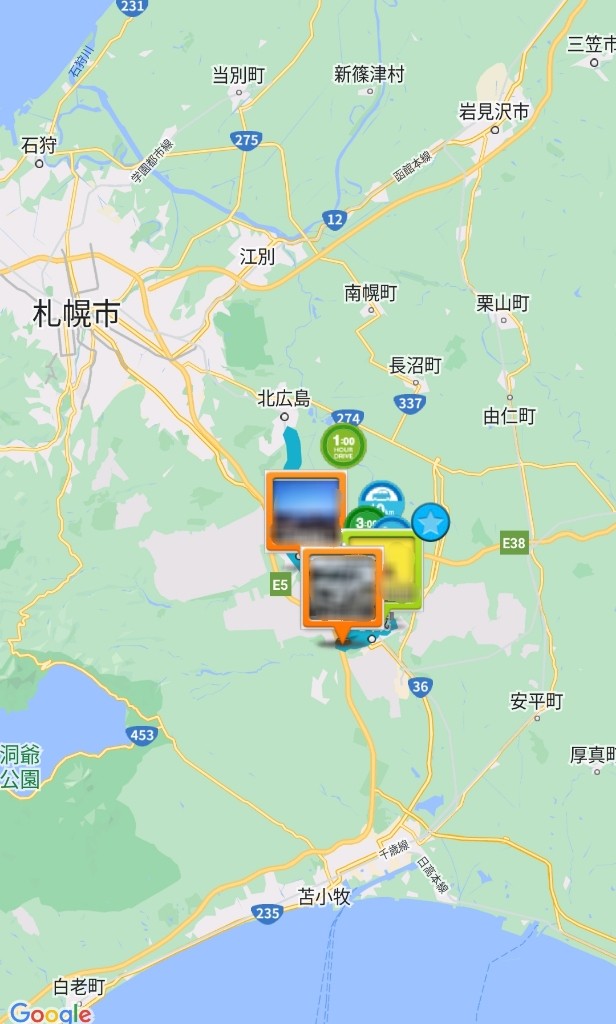The height and width of the screenshot is (1024, 616).
Task: Select the blue star map marker
Action: pyautogui.click(x=430, y=522)
